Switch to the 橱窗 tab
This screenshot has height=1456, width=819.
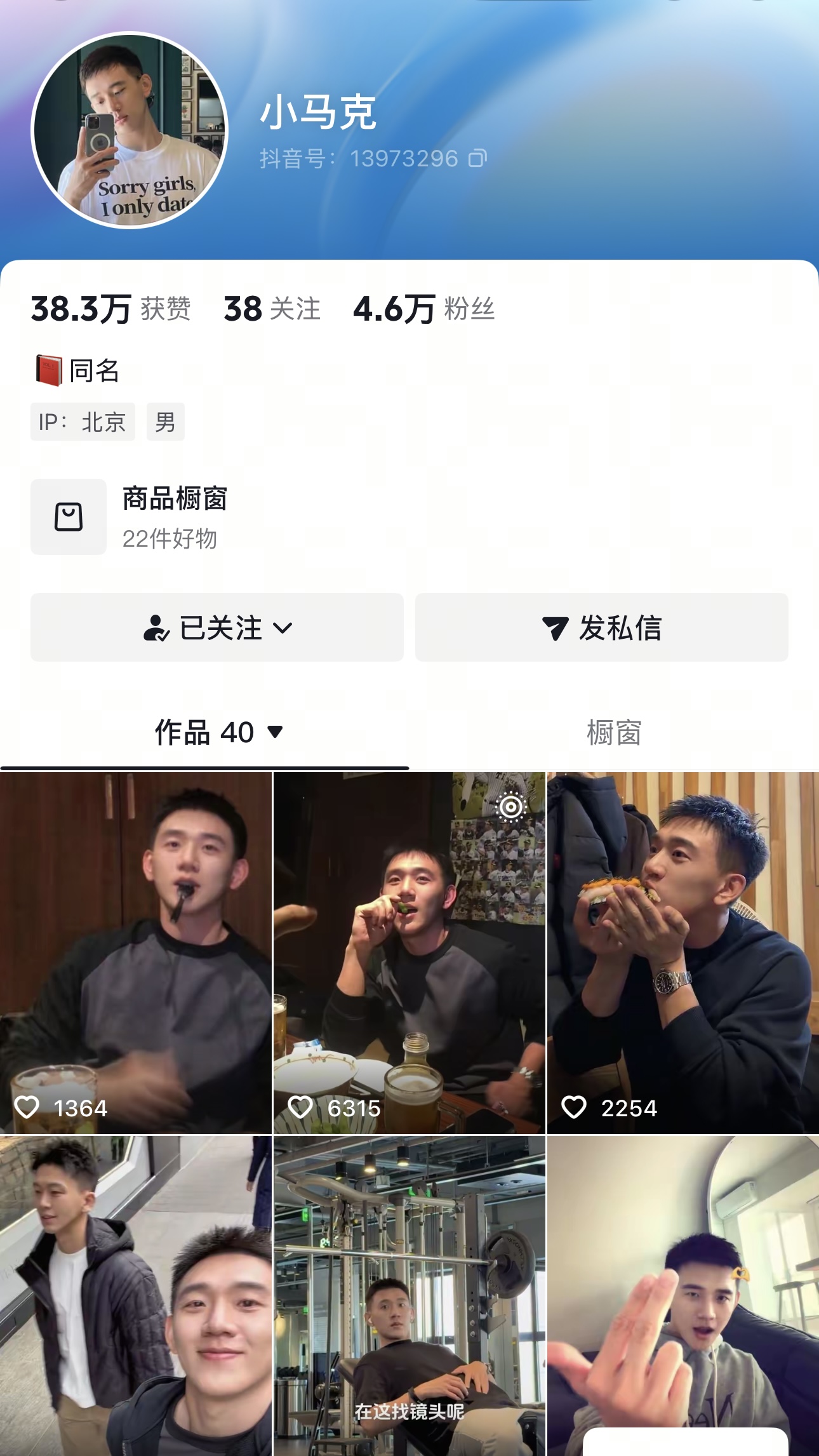click(613, 733)
